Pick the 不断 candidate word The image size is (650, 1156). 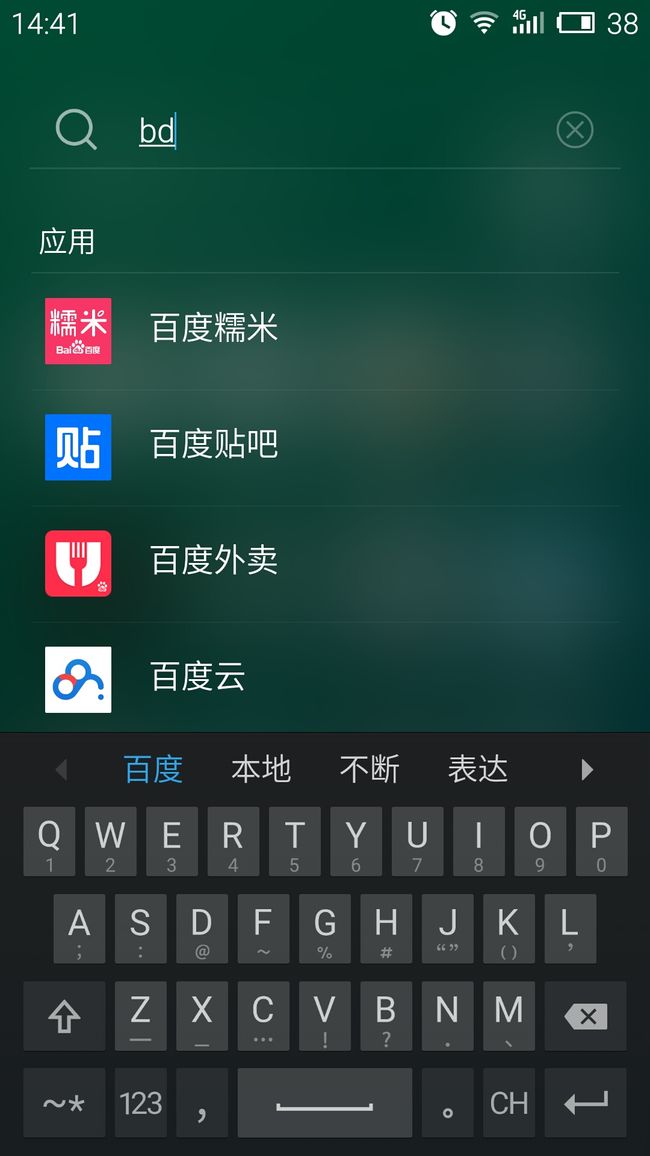[369, 770]
